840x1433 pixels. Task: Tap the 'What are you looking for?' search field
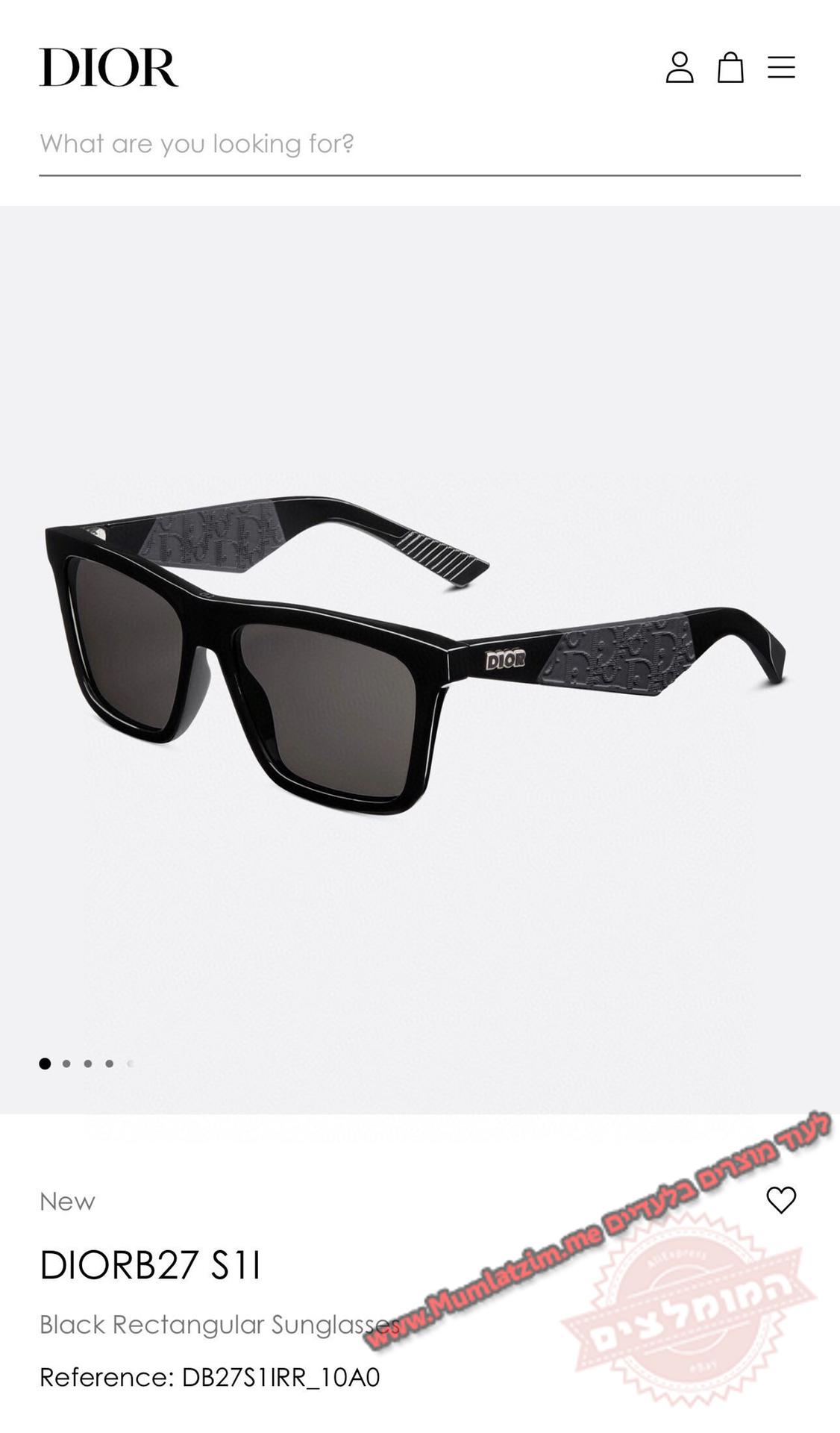tap(418, 143)
